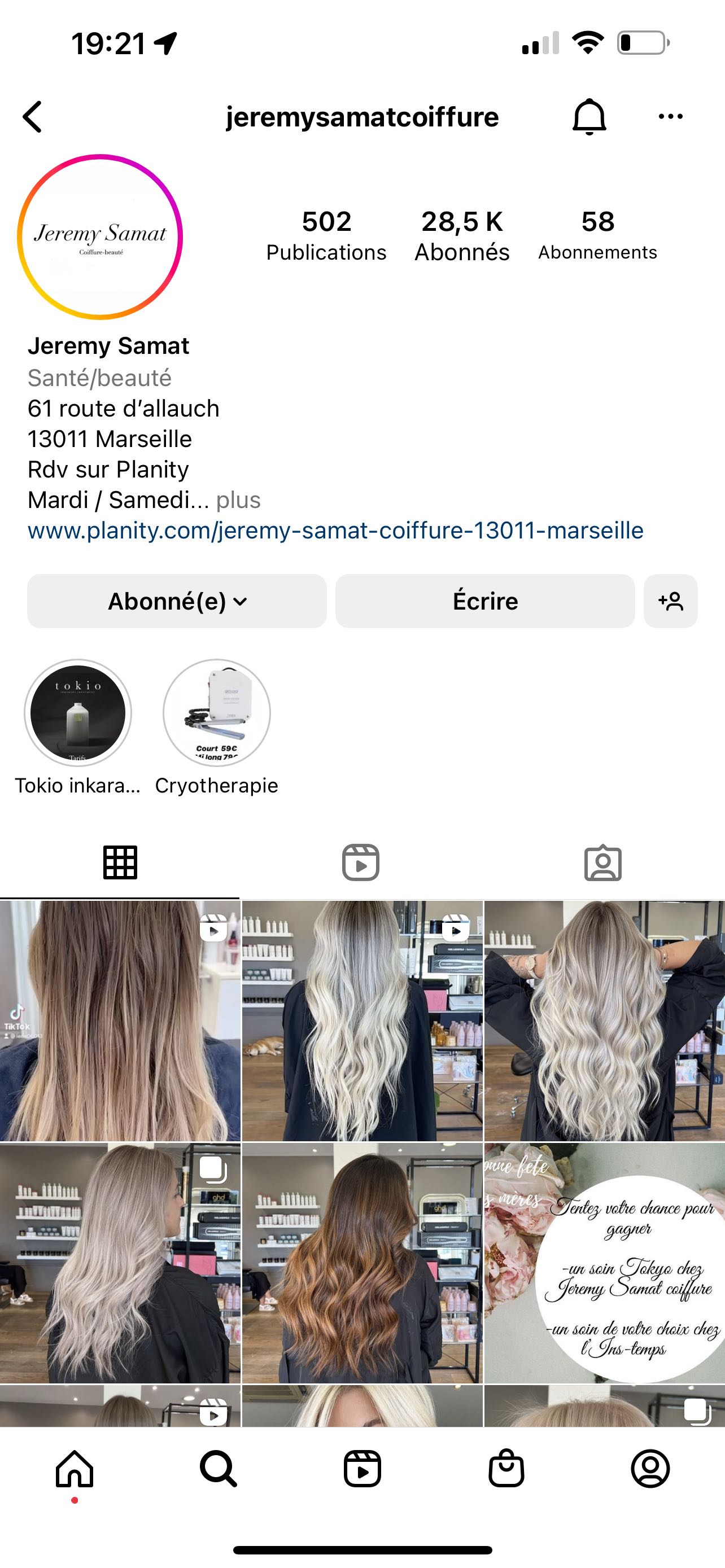
Task: Open the Abonné(e) dropdown
Action: pos(177,601)
